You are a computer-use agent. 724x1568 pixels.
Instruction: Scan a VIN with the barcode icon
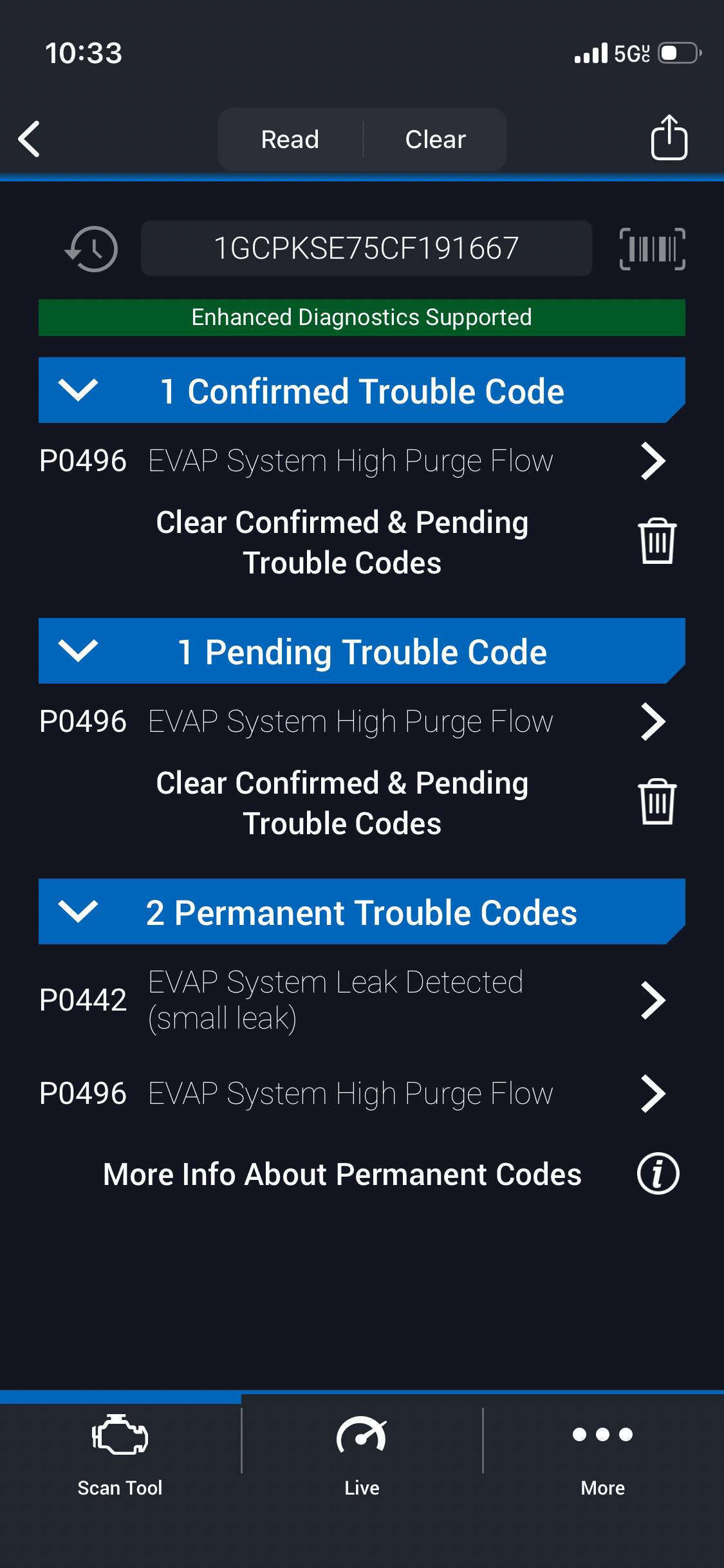[x=652, y=248]
